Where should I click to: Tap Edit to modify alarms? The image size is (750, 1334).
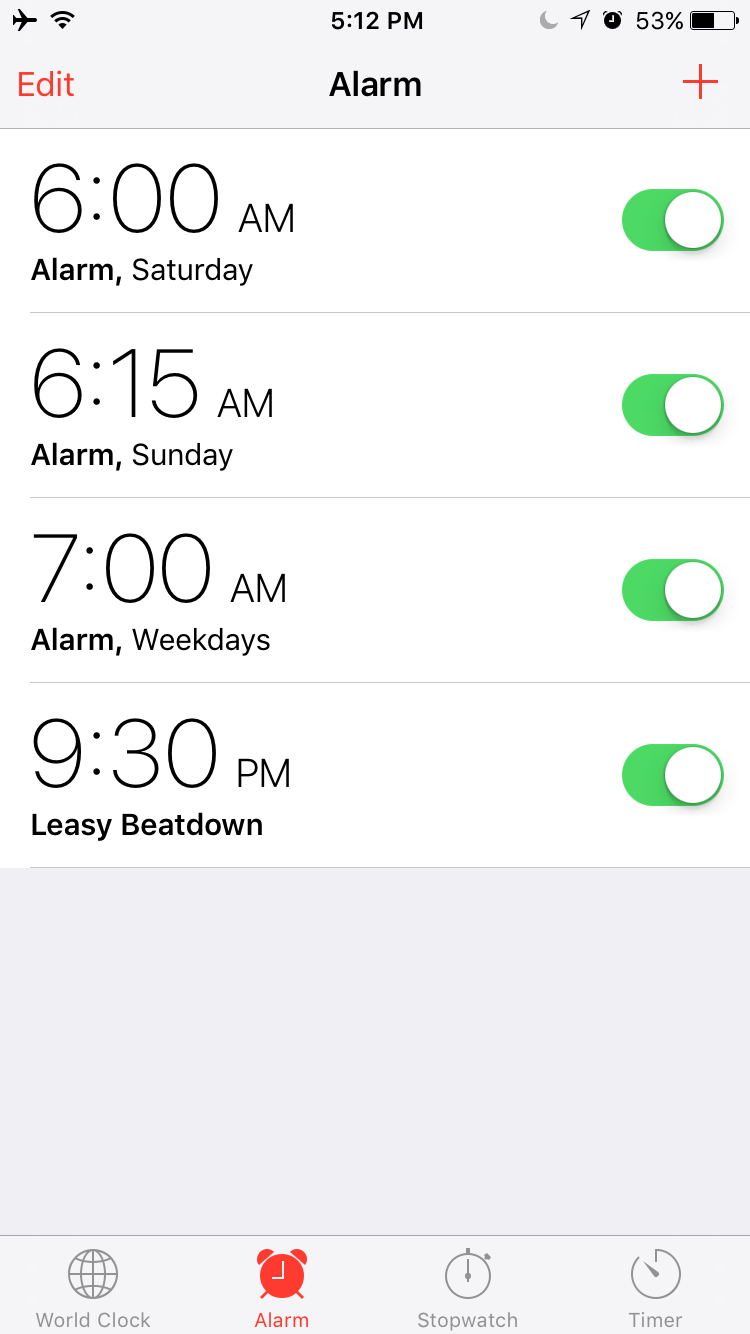[46, 84]
